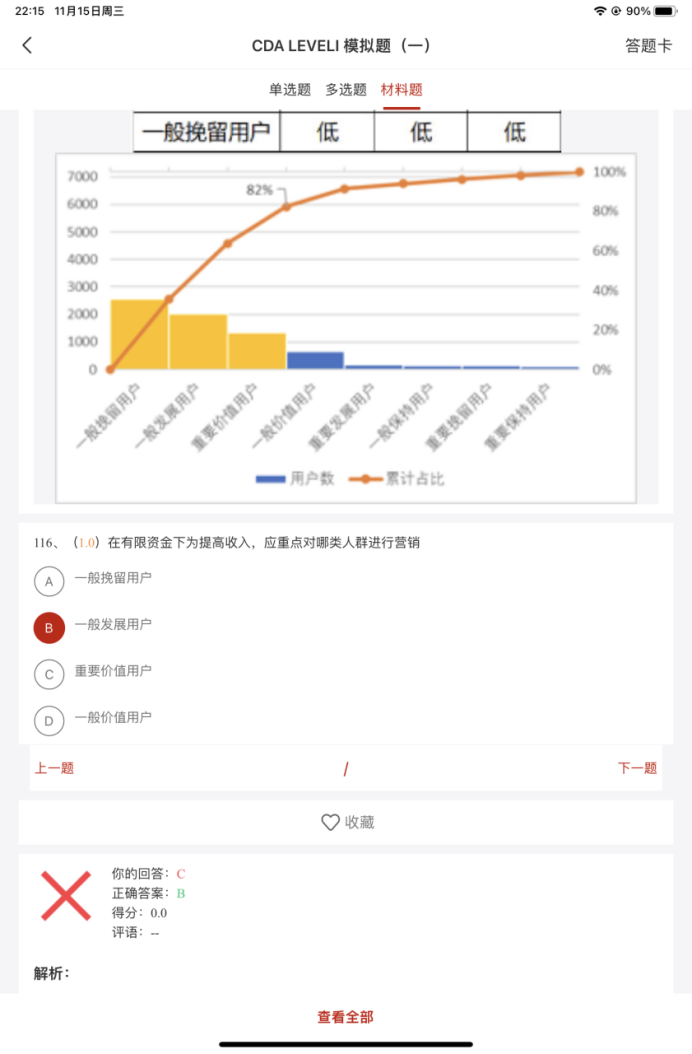This screenshot has width=692, height=1054.
Task: Go to next question 下一题
Action: (637, 768)
